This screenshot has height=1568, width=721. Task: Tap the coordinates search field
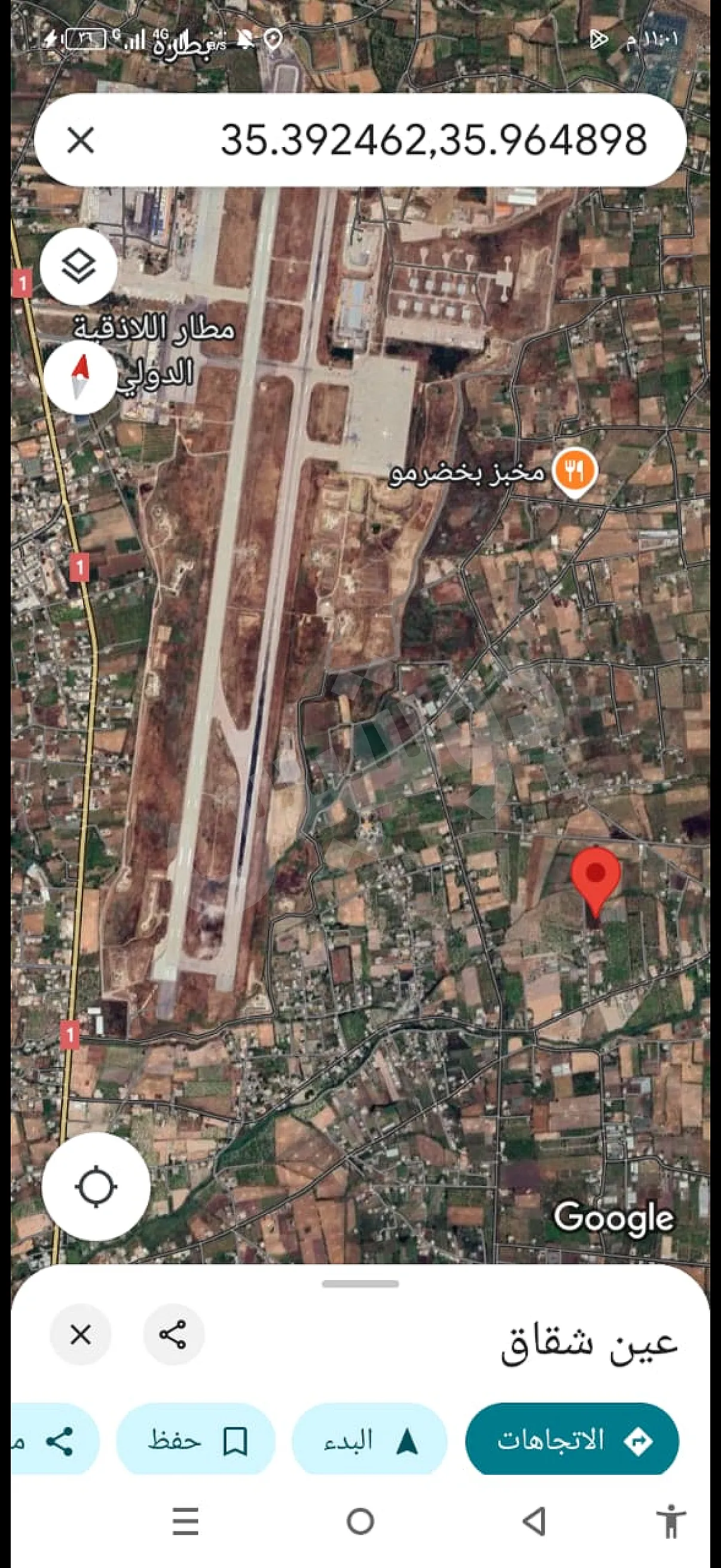click(x=433, y=140)
